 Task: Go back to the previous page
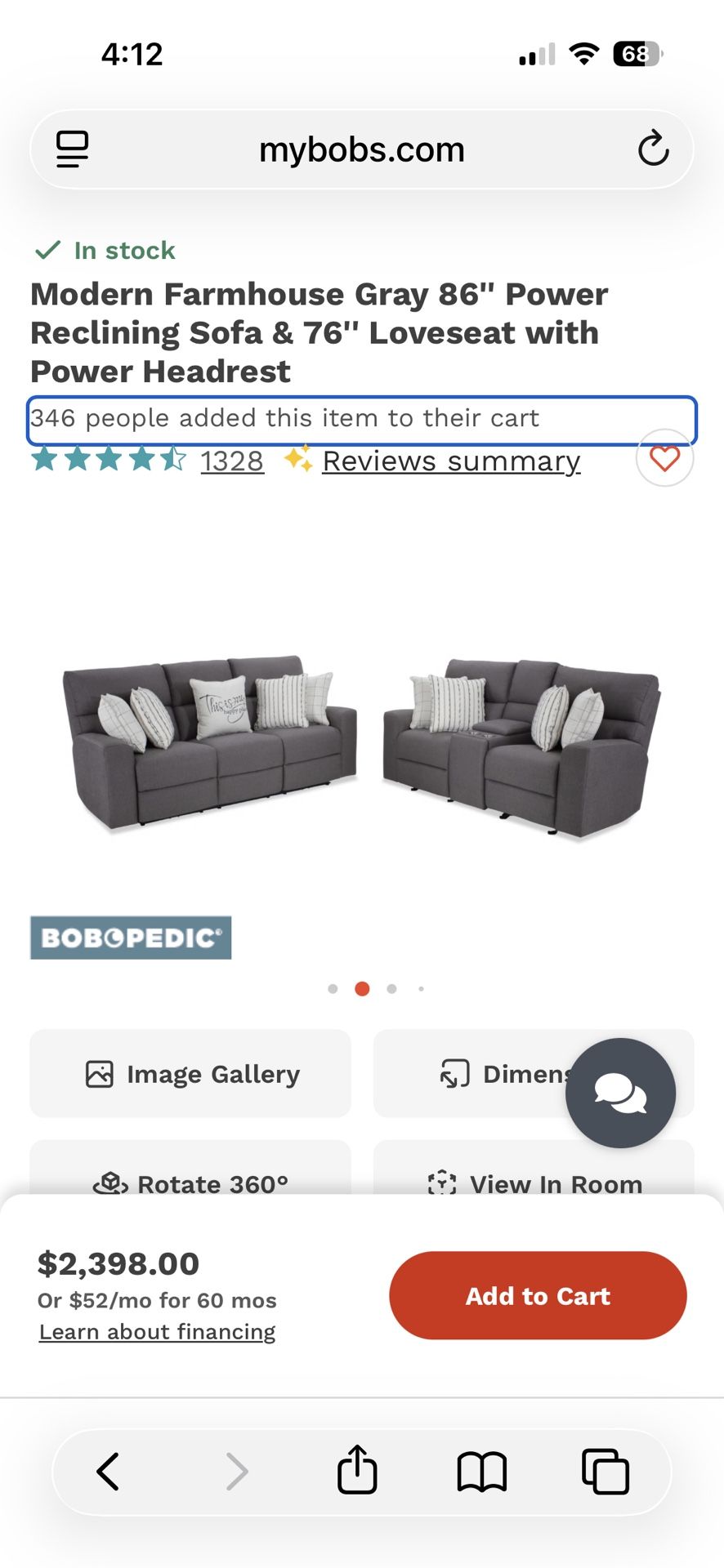(x=108, y=1472)
